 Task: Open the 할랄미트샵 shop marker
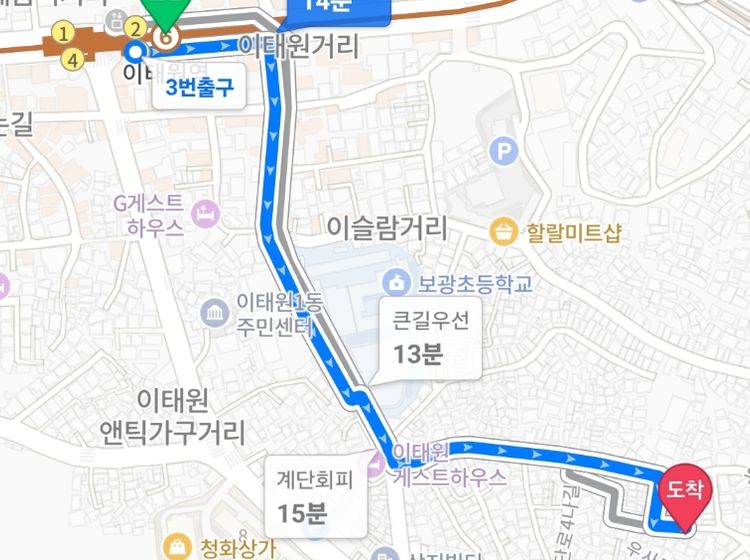pyautogui.click(x=503, y=234)
